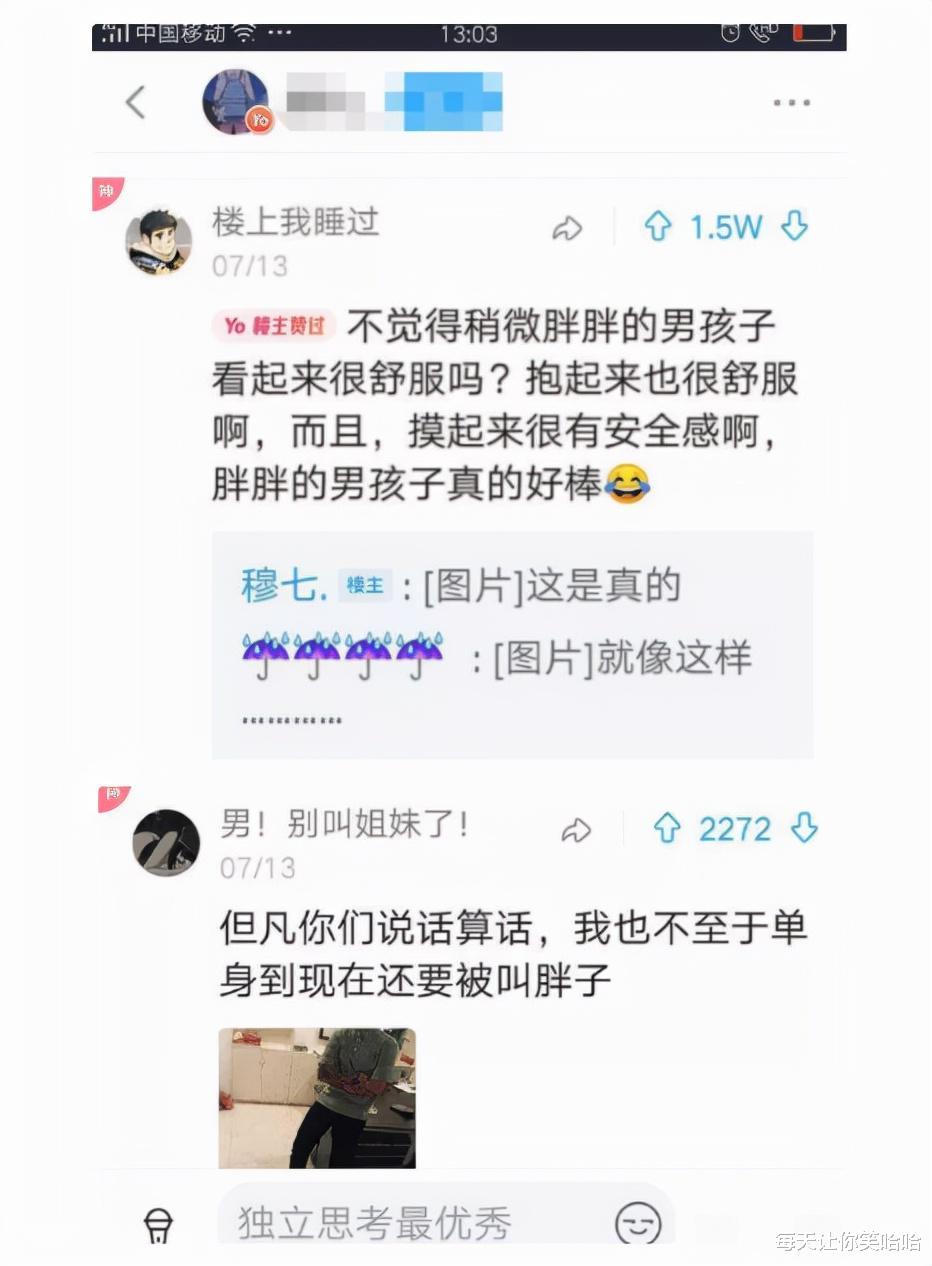Open the share icon on 楼上我睡过's comment
The width and height of the screenshot is (932, 1266).
[x=568, y=228]
